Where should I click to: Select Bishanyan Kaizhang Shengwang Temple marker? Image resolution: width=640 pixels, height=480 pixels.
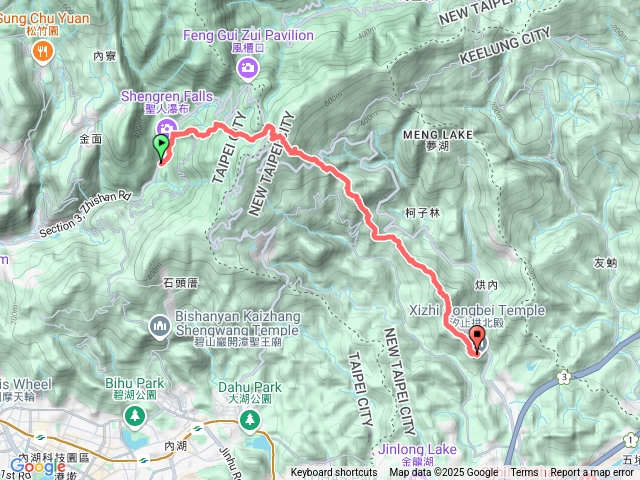click(160, 326)
